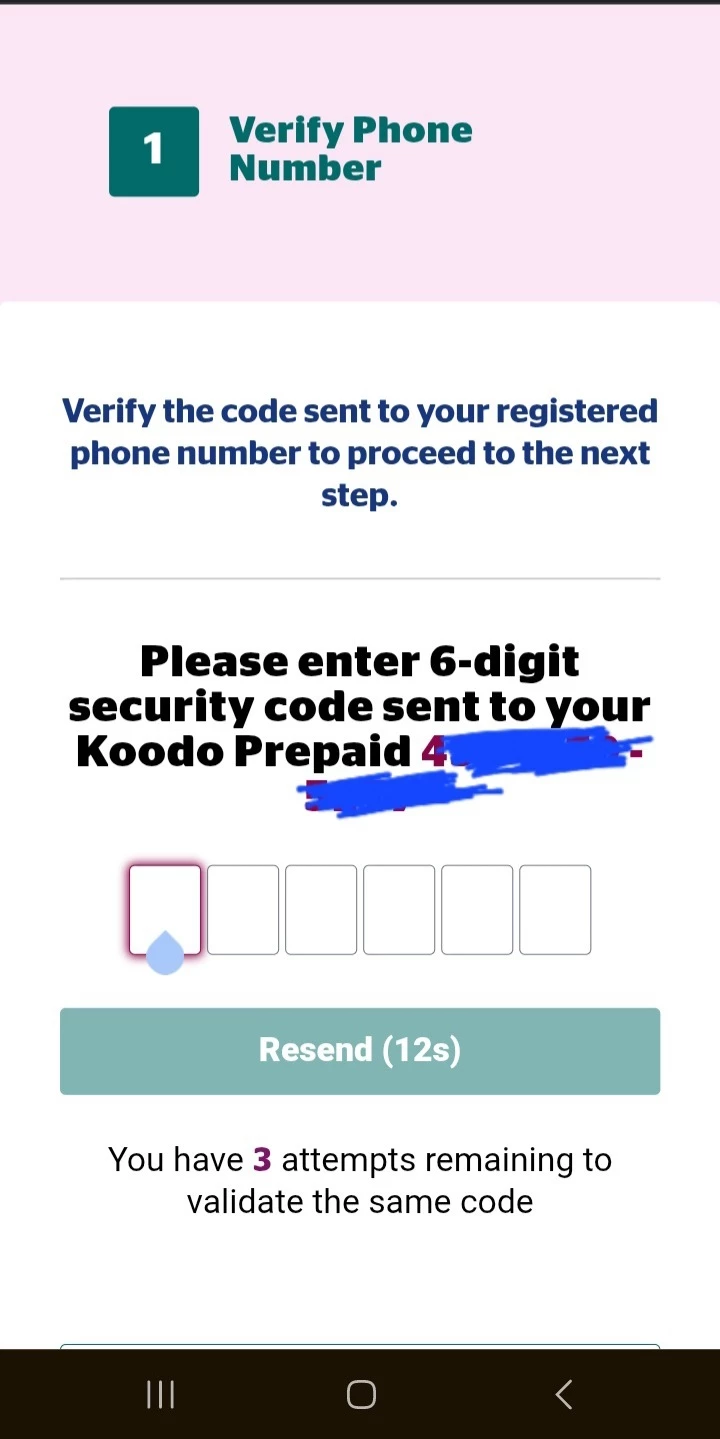Select the fourth security code digit box
720x1439 pixels.
click(399, 909)
